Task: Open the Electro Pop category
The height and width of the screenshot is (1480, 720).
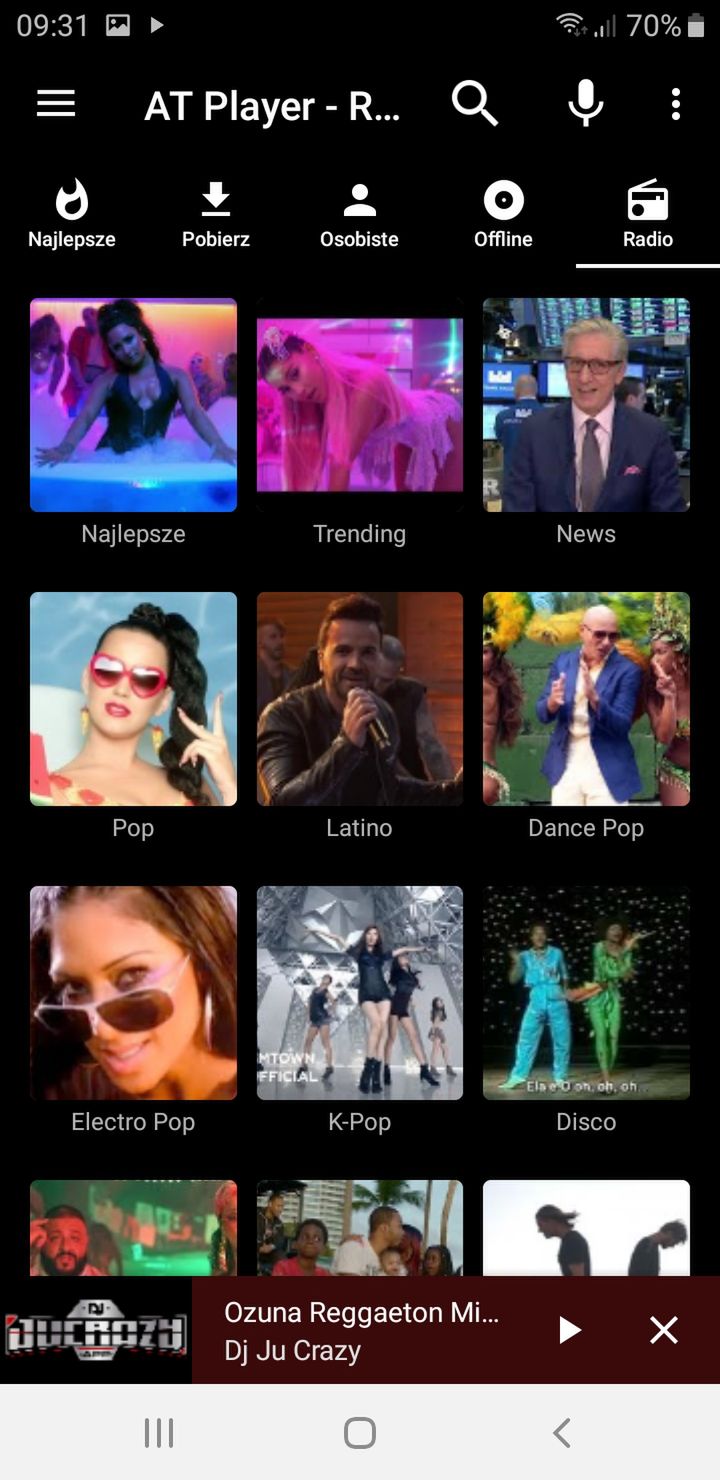Action: [133, 1010]
